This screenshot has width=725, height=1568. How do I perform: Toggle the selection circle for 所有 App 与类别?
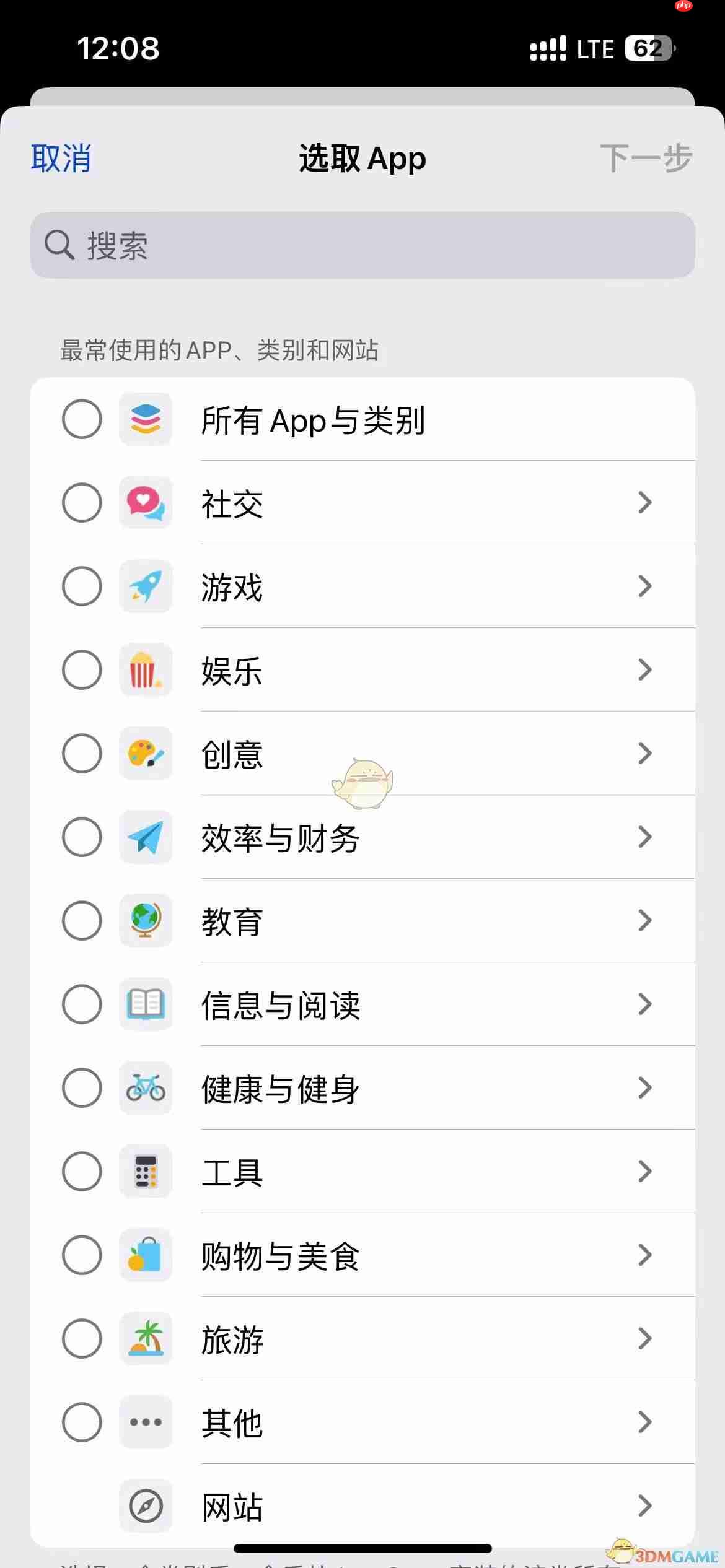pos(81,419)
